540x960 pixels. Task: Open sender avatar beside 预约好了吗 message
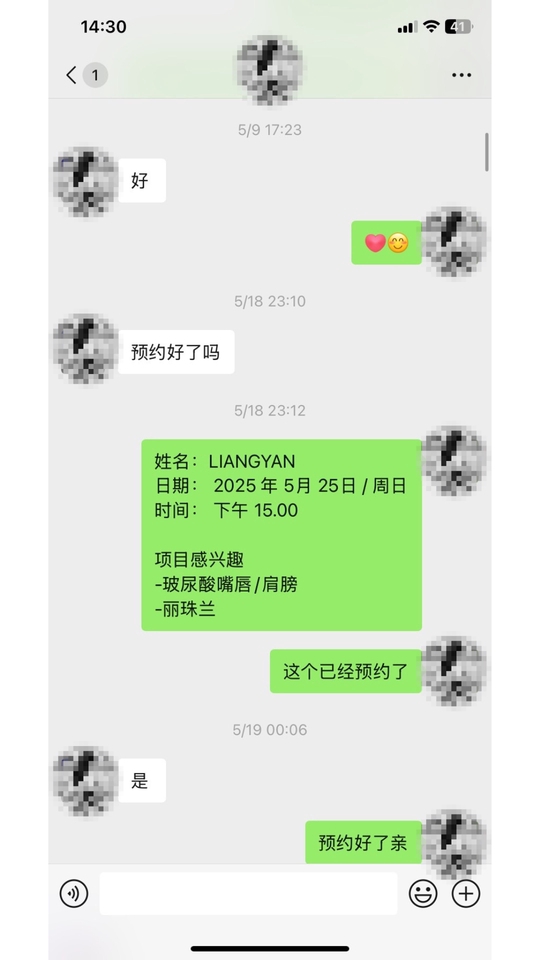coord(85,350)
